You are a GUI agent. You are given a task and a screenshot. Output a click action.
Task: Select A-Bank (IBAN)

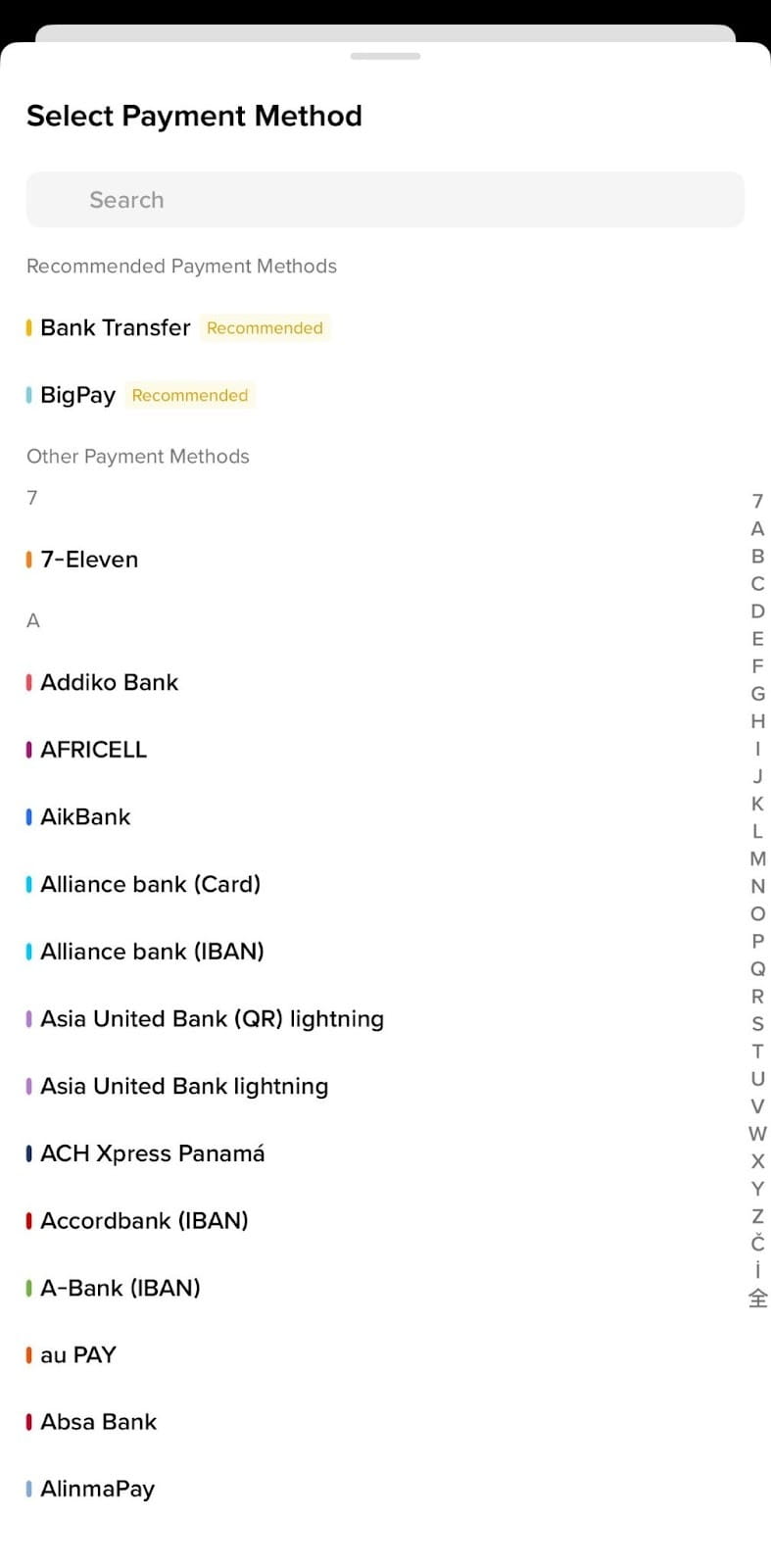tap(120, 1288)
